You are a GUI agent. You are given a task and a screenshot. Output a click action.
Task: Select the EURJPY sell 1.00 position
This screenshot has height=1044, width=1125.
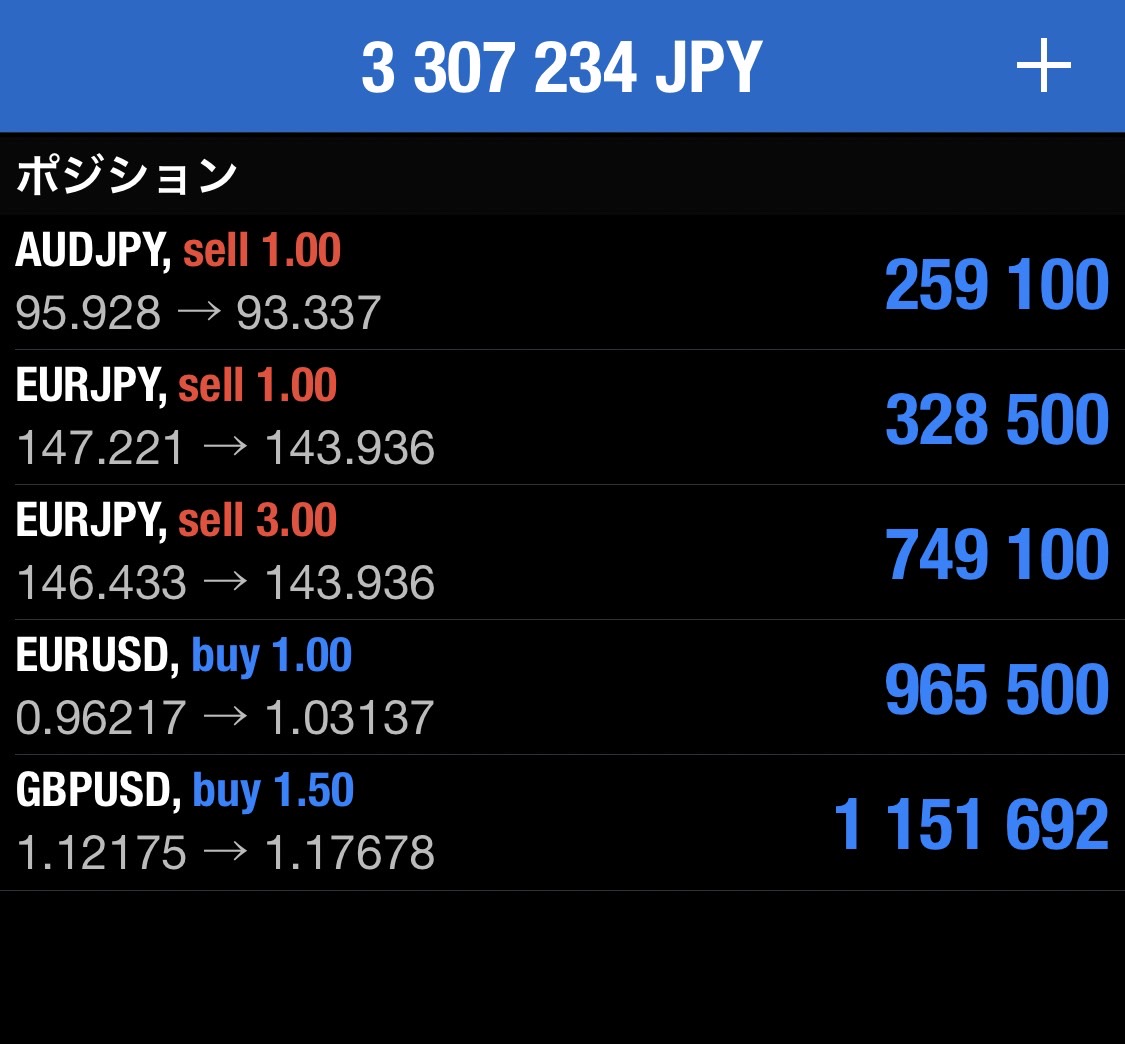562,417
